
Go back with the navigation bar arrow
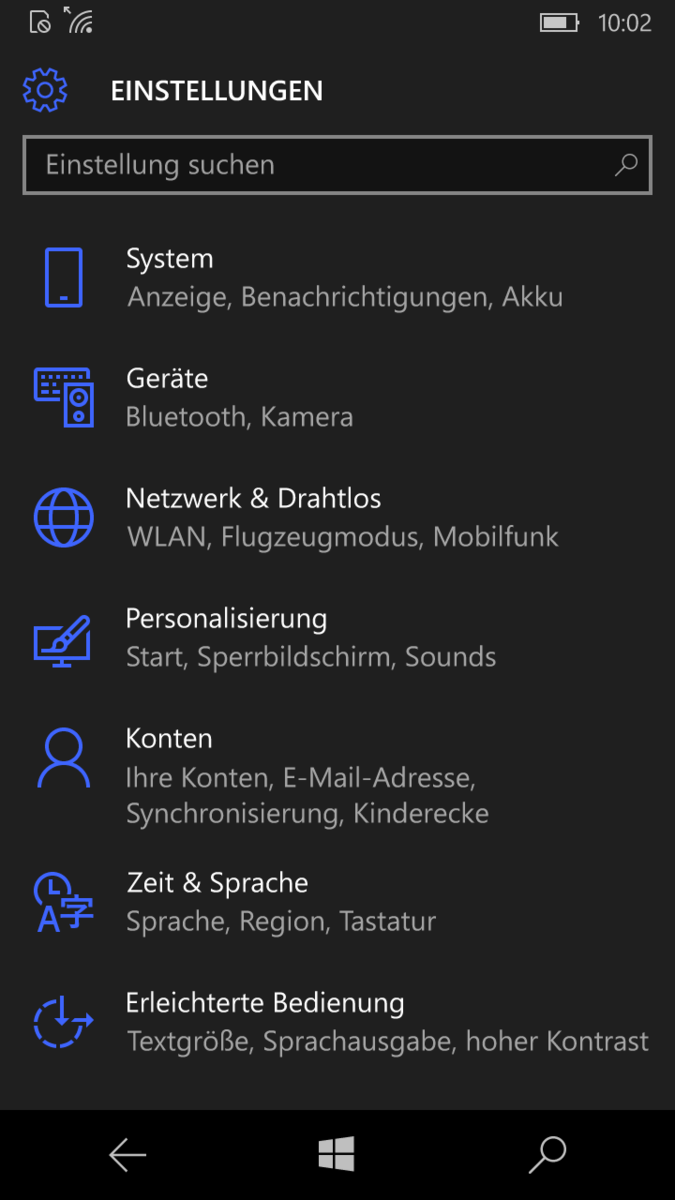pos(128,1155)
